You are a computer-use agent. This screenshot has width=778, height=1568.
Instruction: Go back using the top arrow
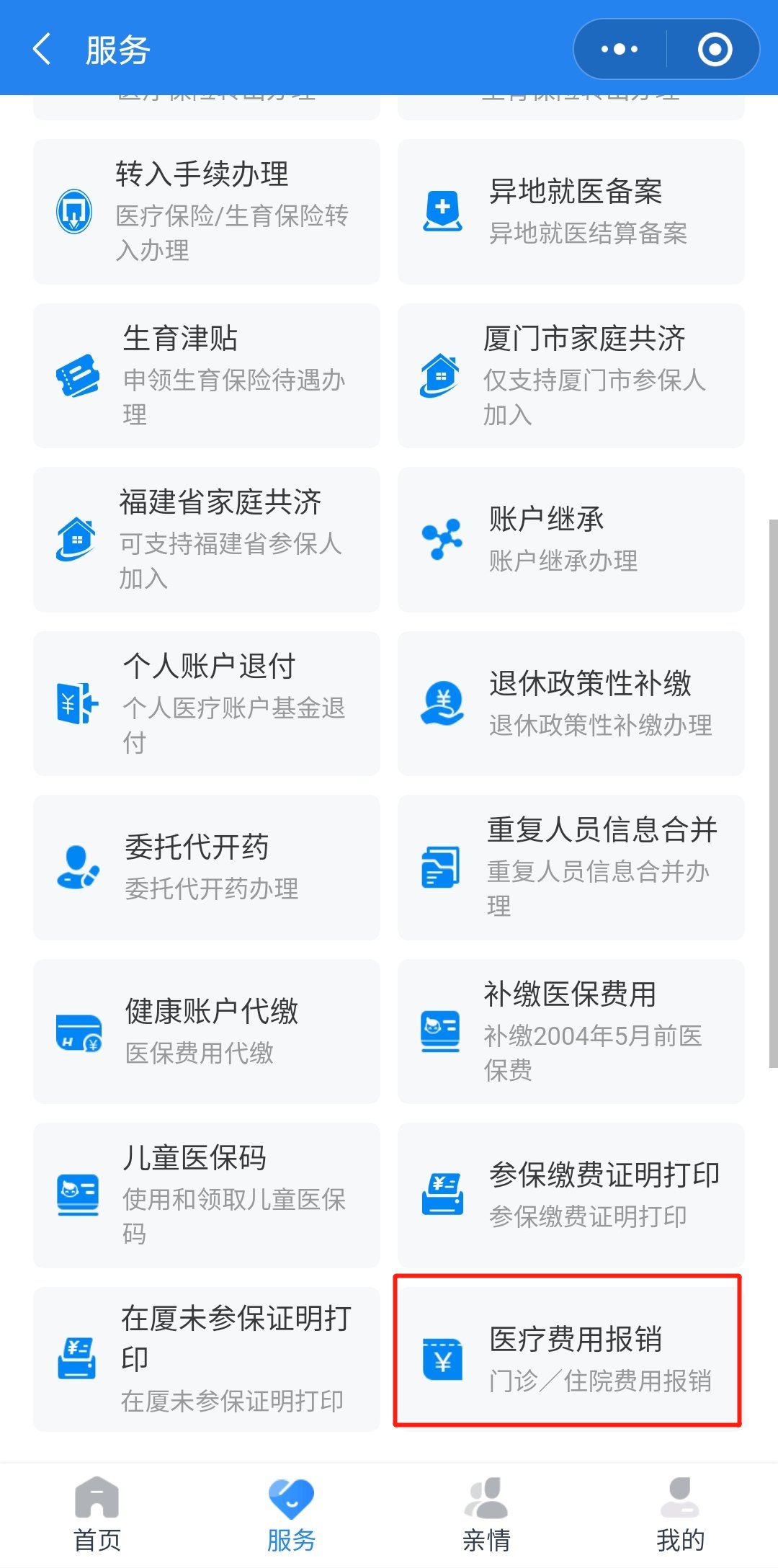click(x=42, y=49)
